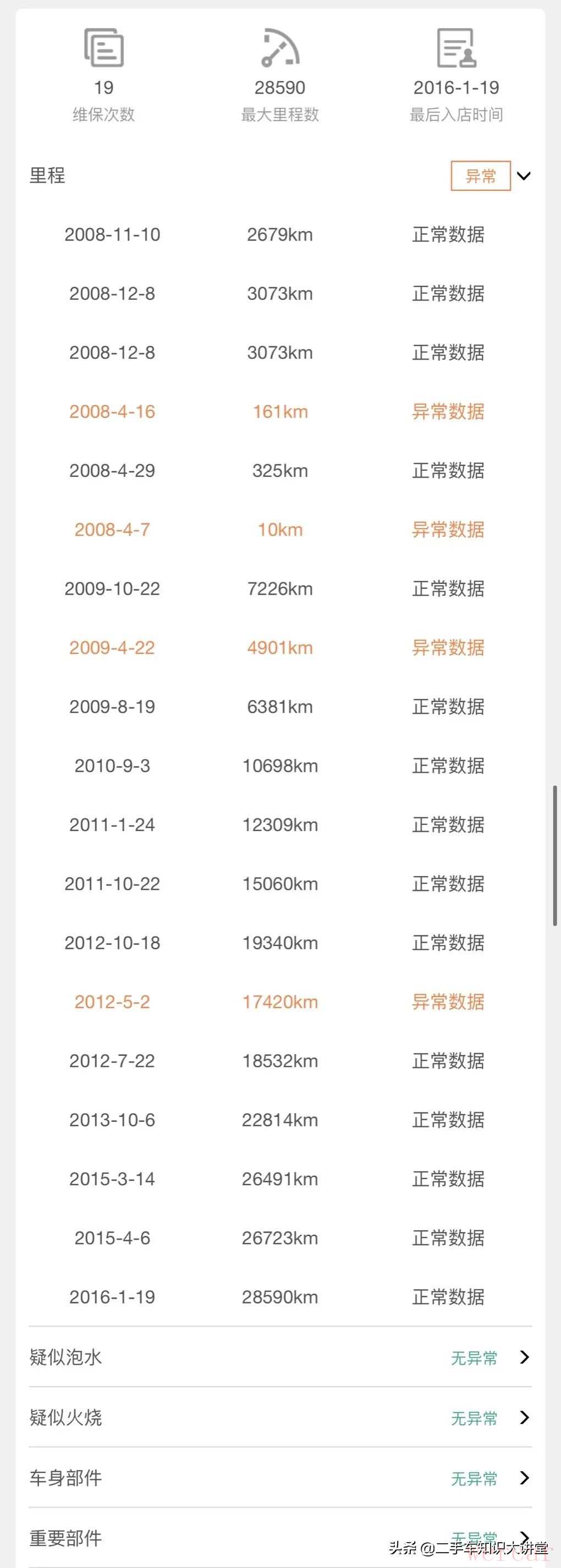Collapse the 里程 mileage section chevron

tap(523, 176)
